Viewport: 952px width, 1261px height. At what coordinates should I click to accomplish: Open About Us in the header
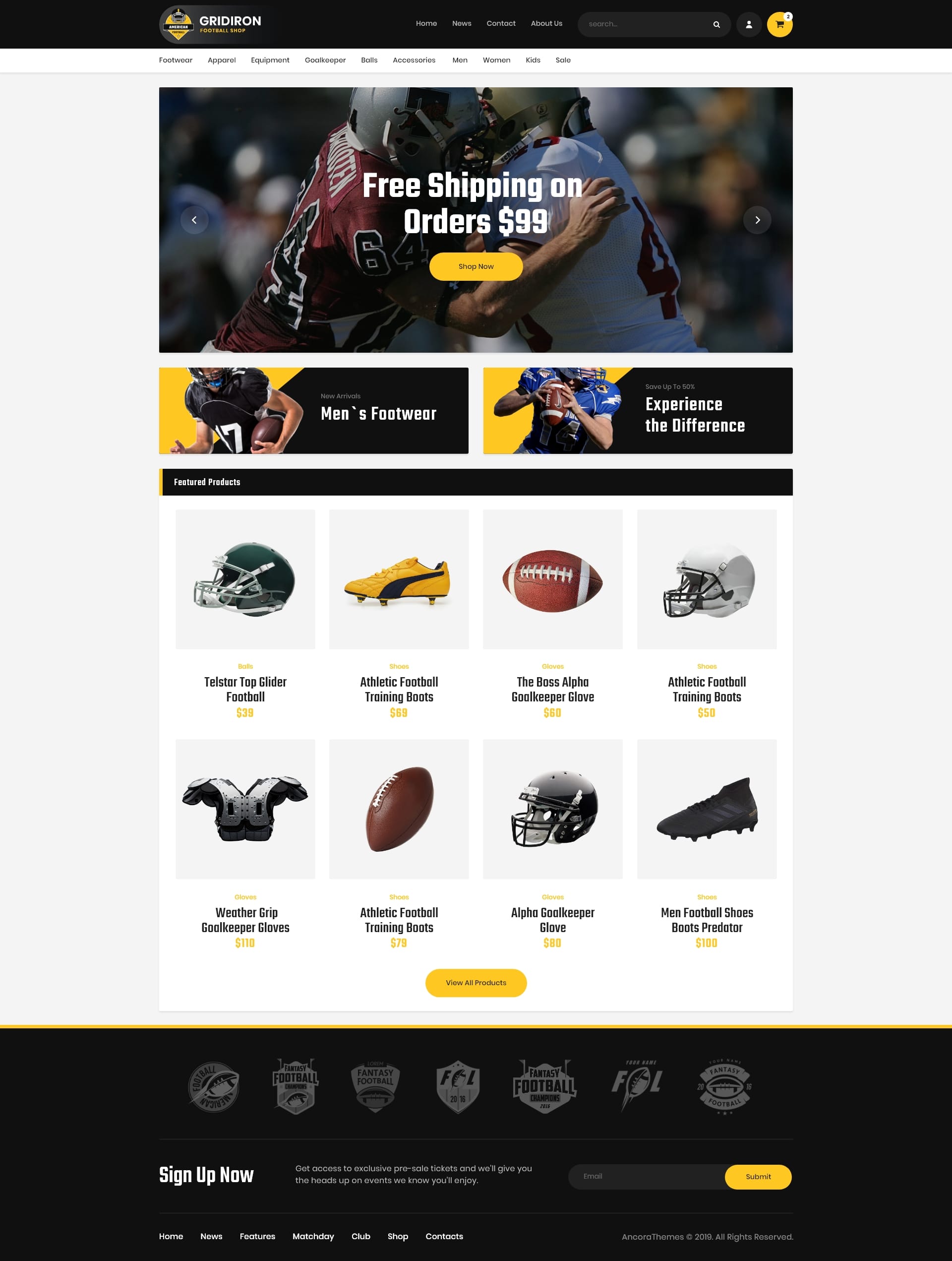click(546, 23)
